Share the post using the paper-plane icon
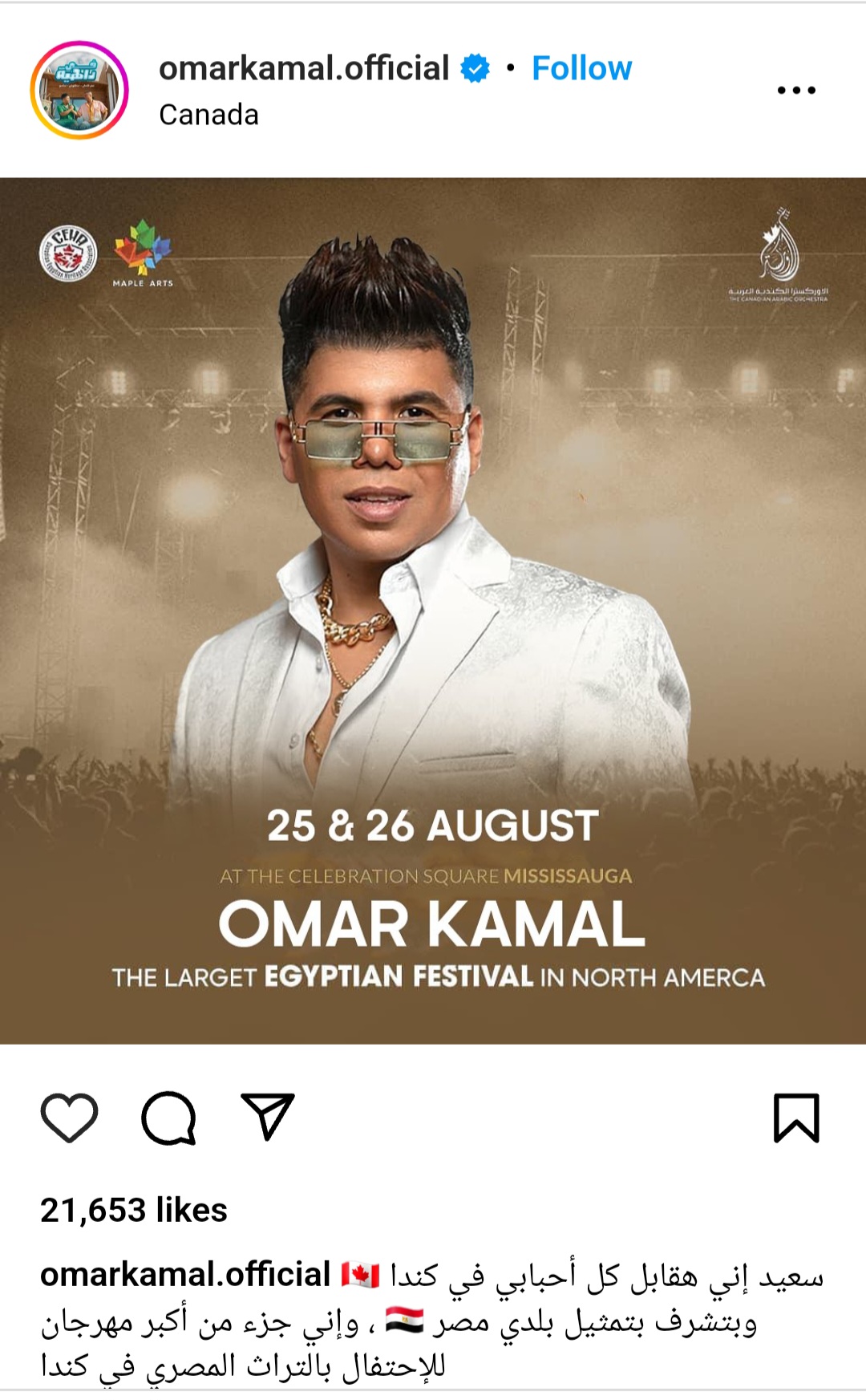 [x=268, y=1116]
